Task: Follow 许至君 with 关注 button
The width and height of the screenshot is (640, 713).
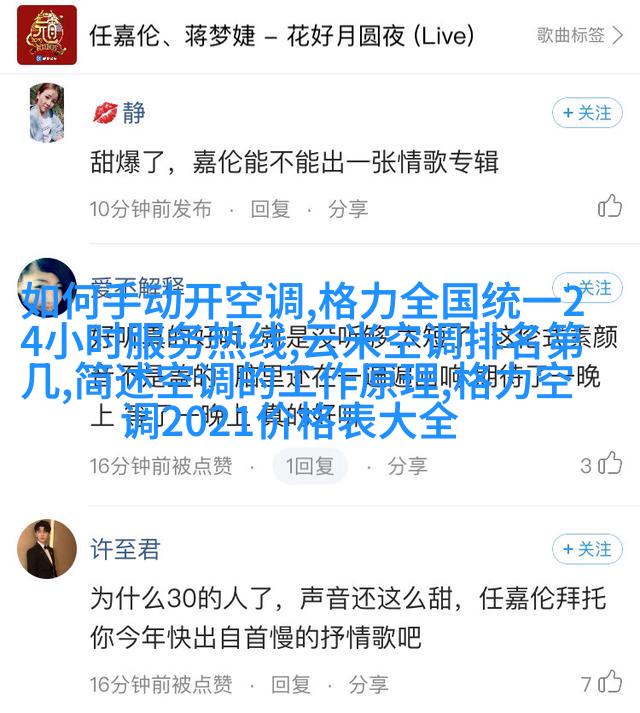Action: point(587,549)
